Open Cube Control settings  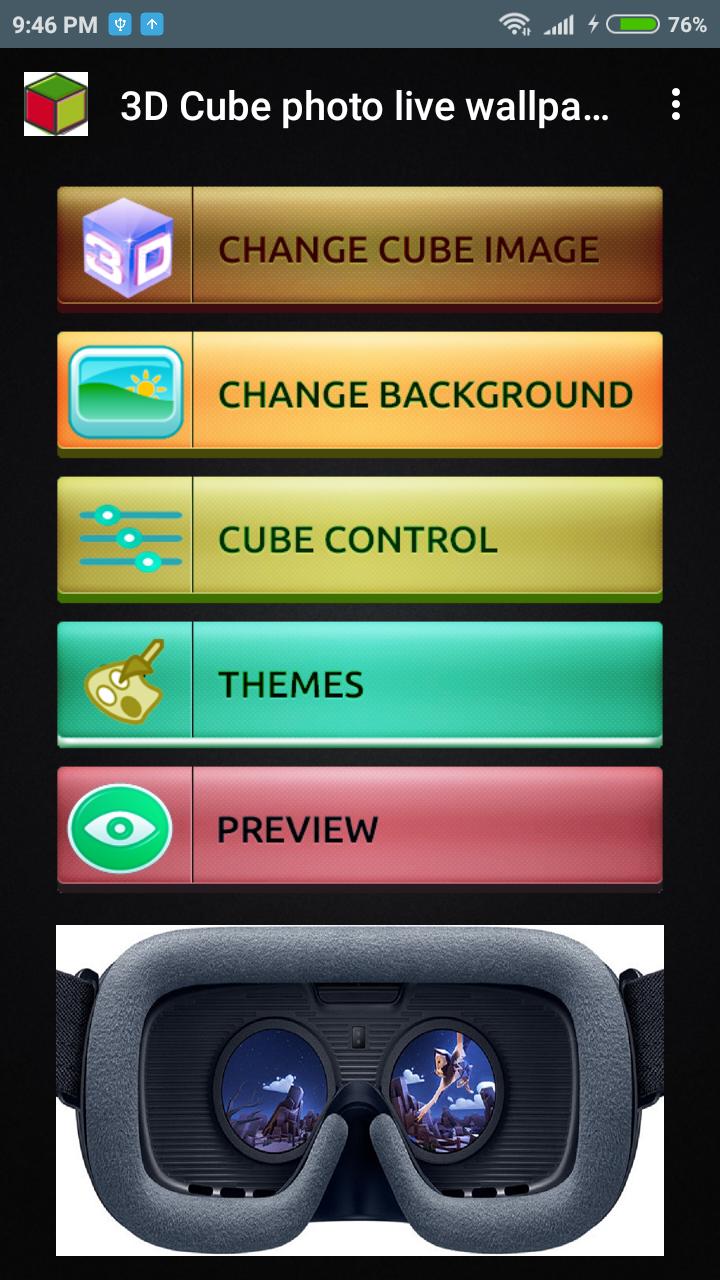pos(360,538)
